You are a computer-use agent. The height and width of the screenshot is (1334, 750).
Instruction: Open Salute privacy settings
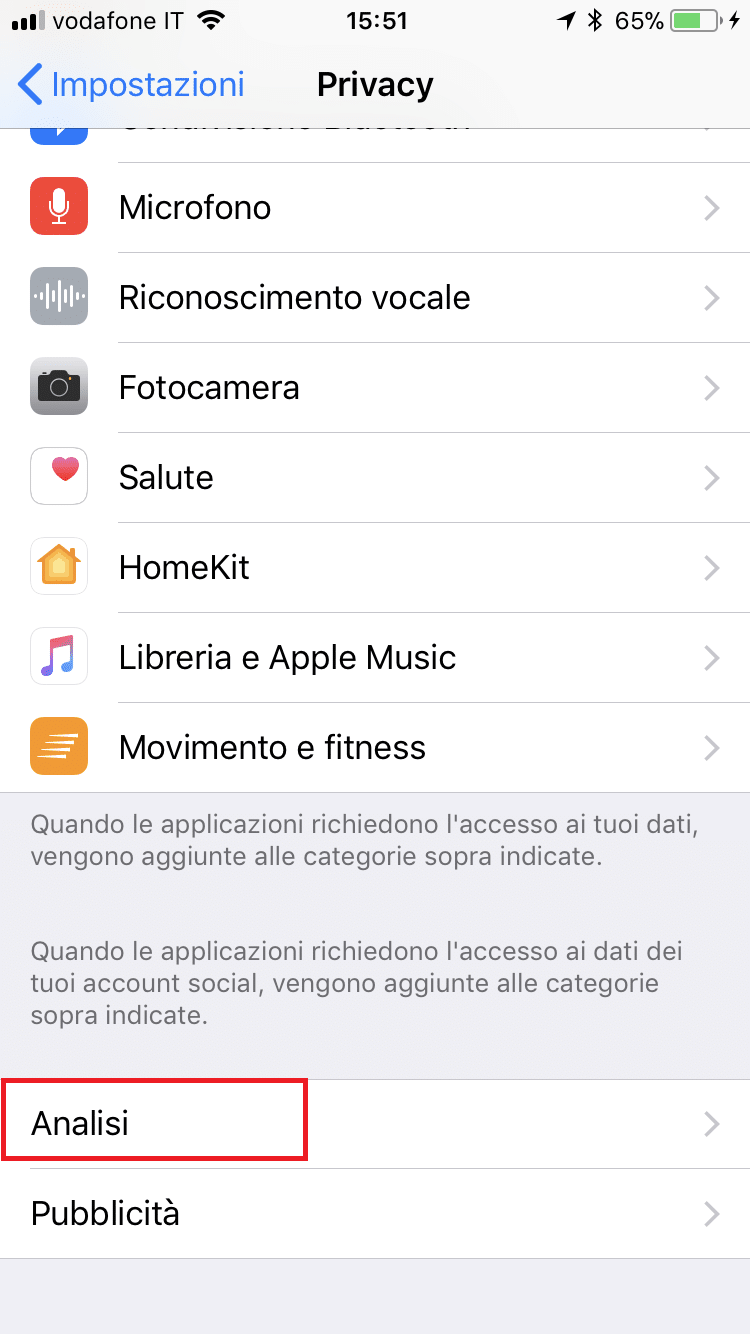375,478
